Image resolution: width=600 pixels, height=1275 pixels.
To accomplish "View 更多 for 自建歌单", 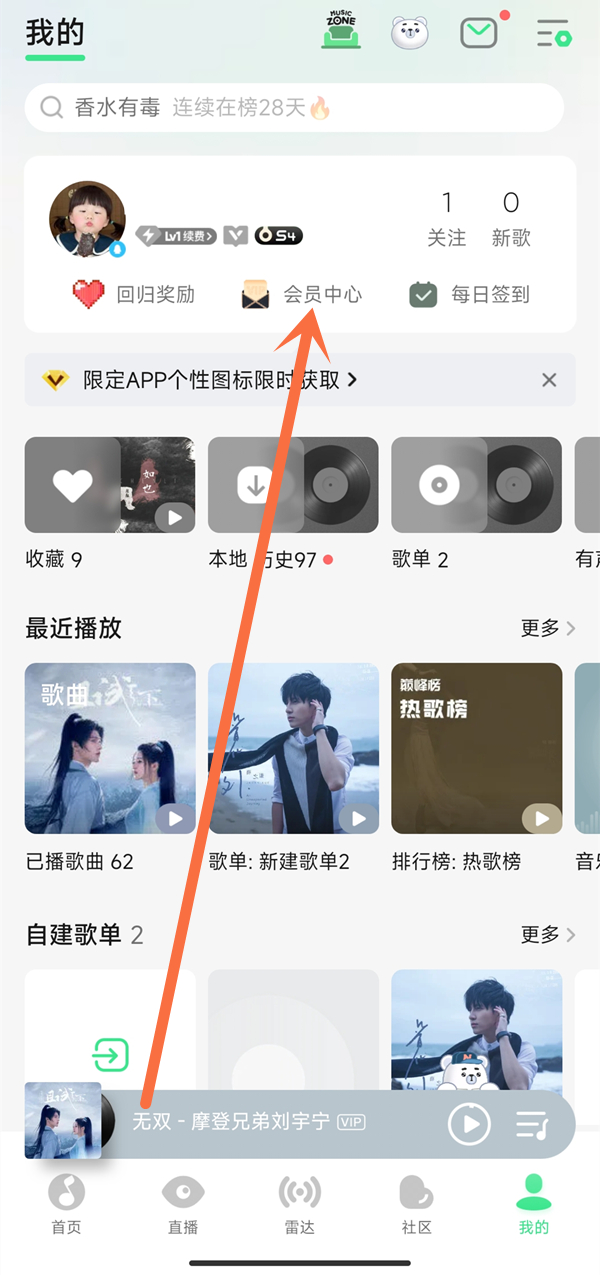I will (548, 935).
